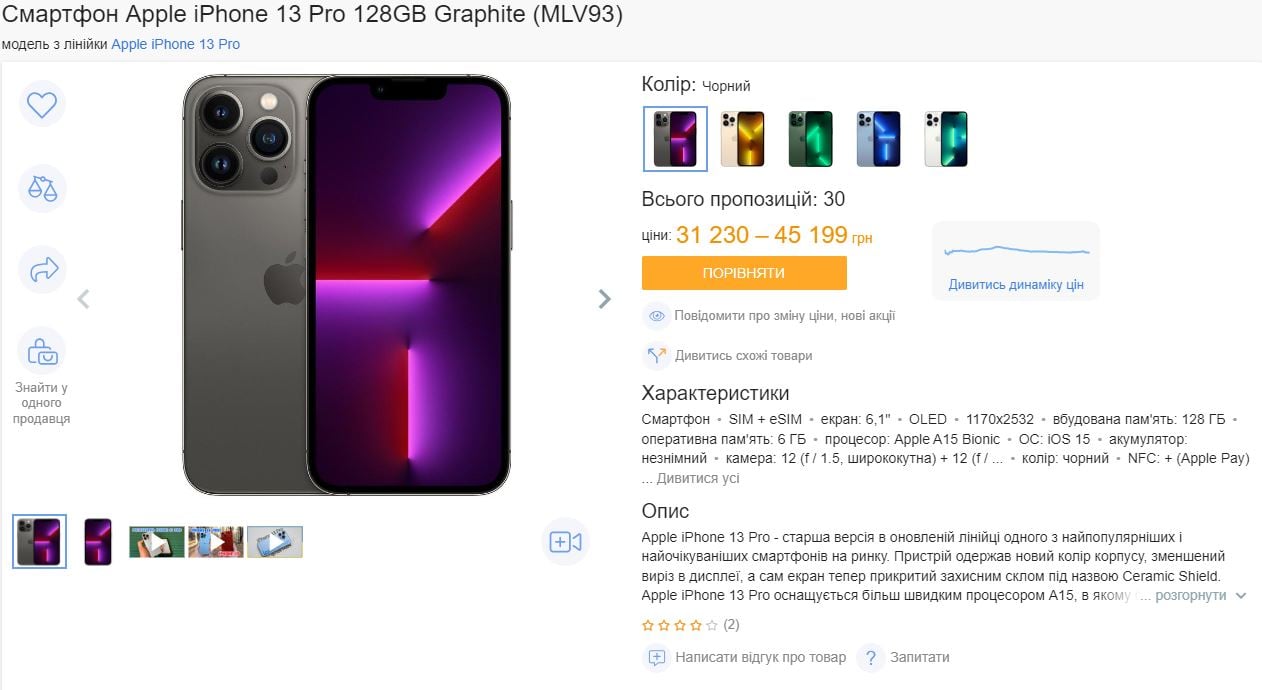
Task: Share this product page
Action: [42, 269]
